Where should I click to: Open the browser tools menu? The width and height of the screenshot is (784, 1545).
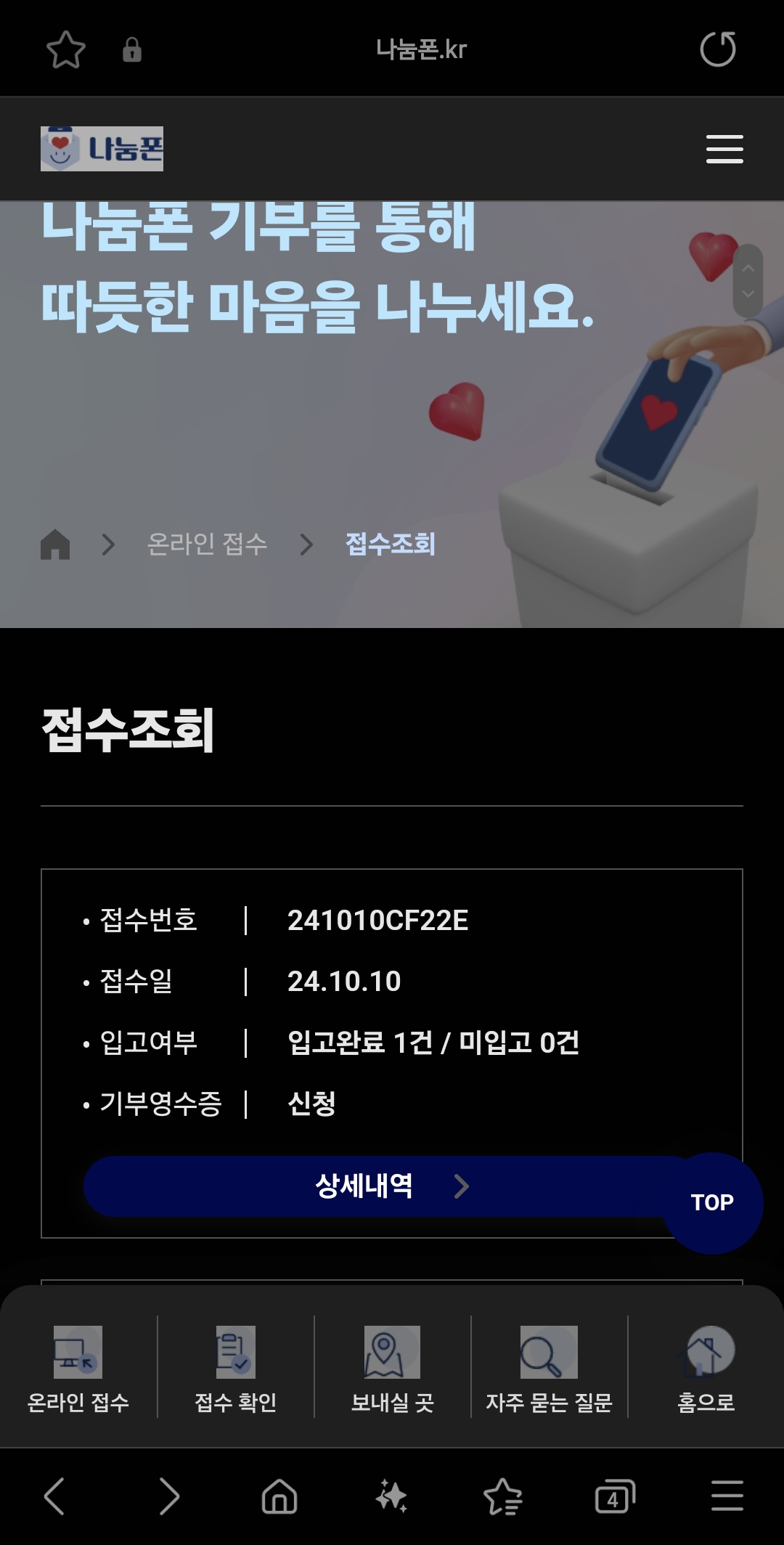coord(727,1496)
